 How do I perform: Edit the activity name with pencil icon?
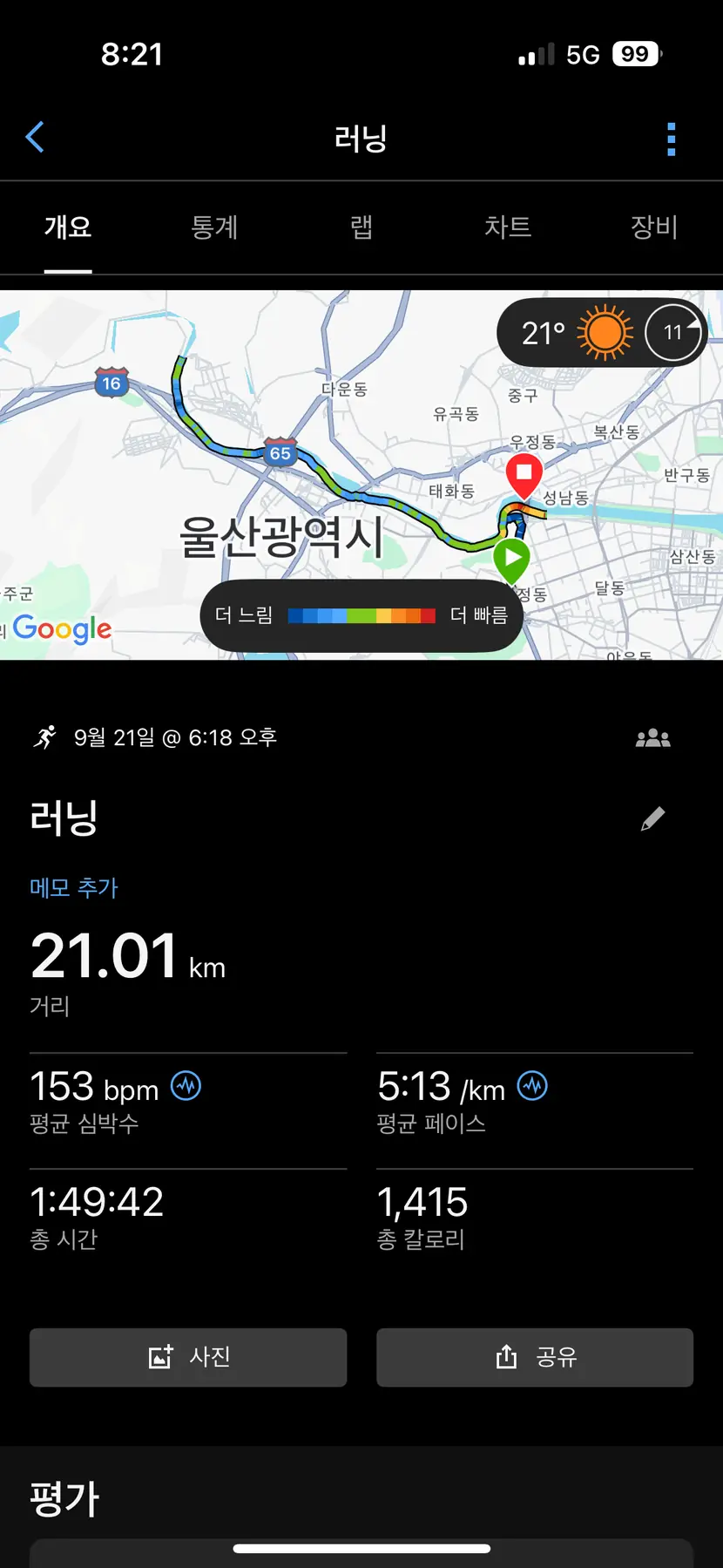(652, 818)
